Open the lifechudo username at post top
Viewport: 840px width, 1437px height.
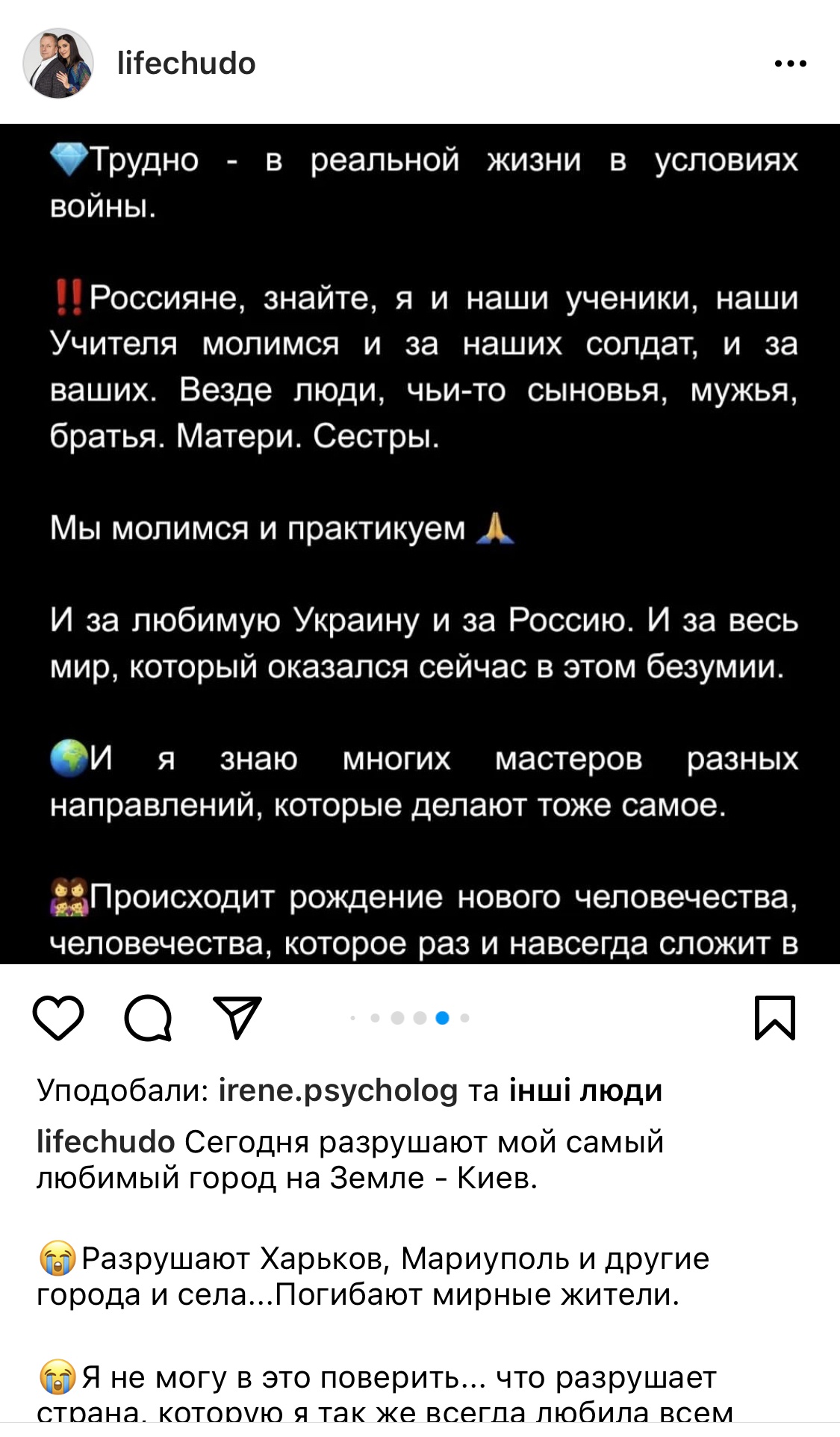click(186, 63)
